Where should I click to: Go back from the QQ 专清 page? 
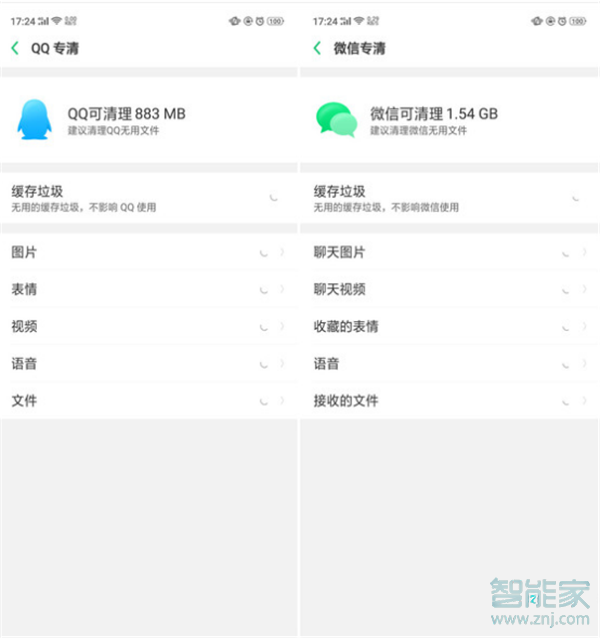15,48
